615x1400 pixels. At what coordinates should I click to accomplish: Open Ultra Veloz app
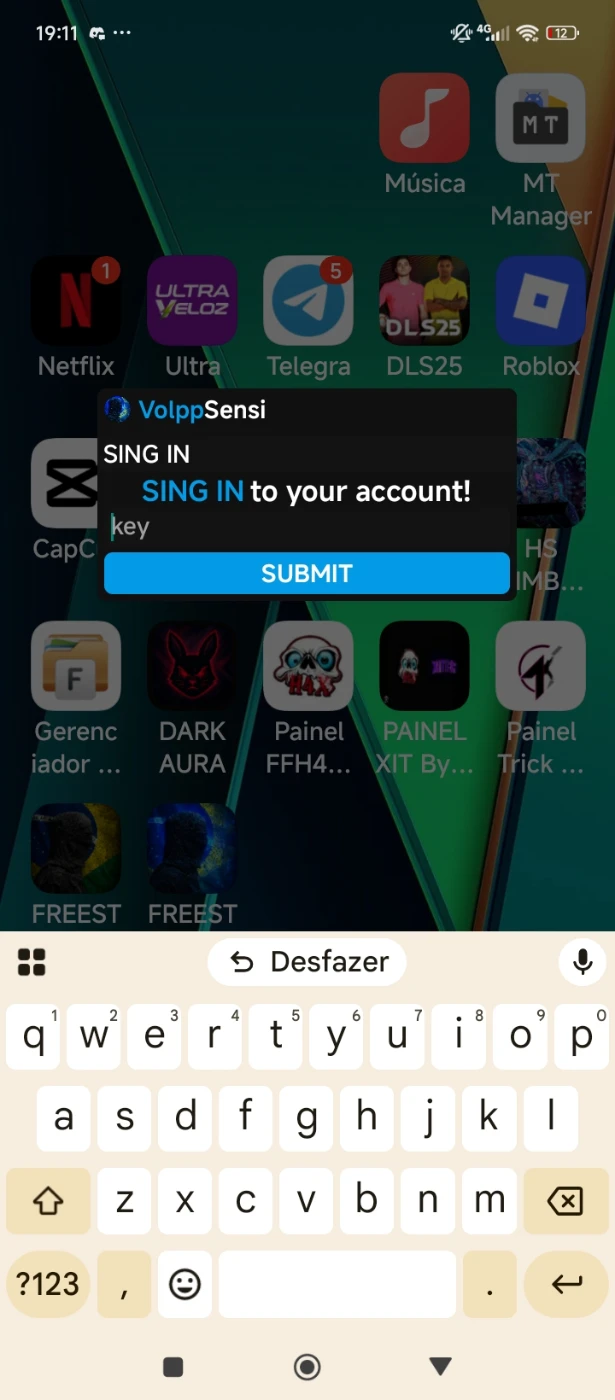click(x=192, y=301)
